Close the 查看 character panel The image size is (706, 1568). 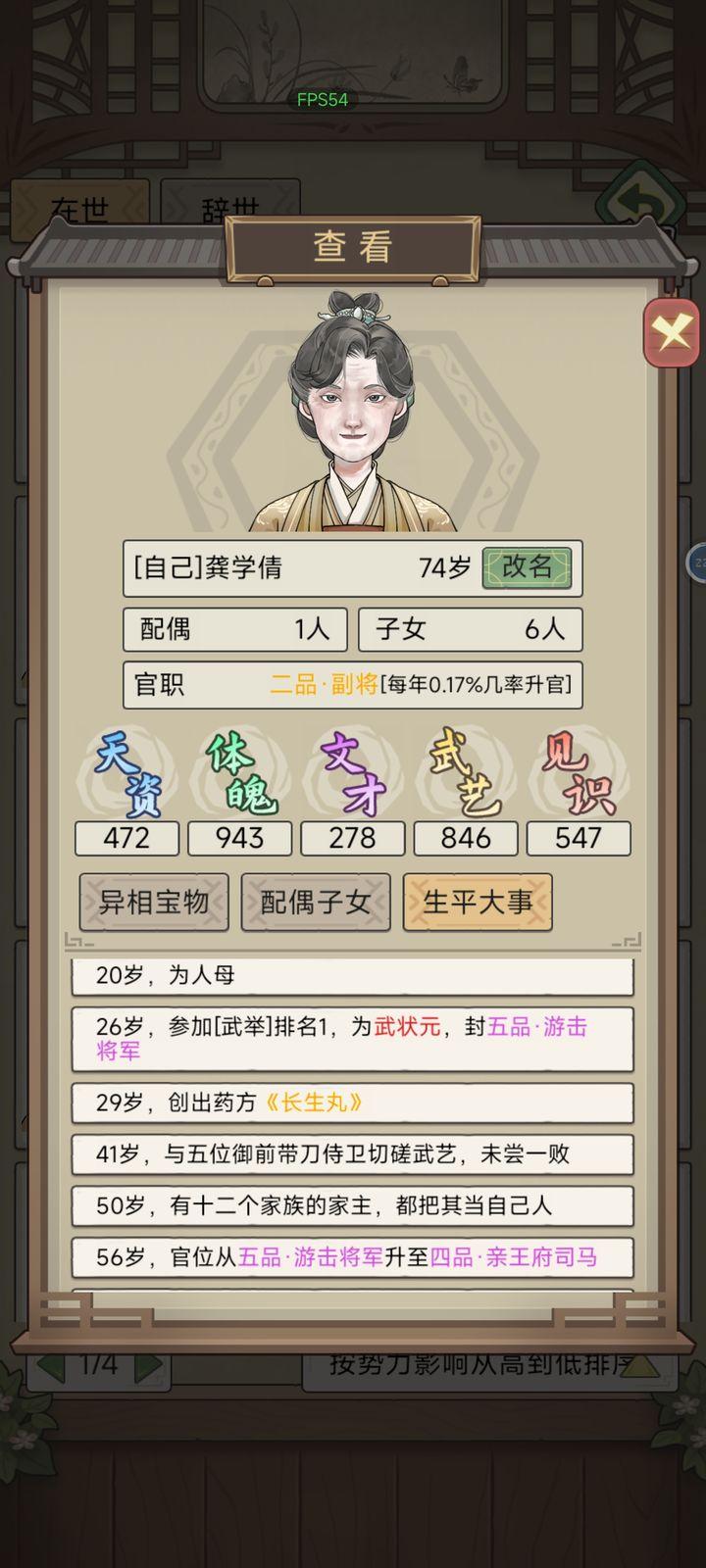click(x=672, y=333)
